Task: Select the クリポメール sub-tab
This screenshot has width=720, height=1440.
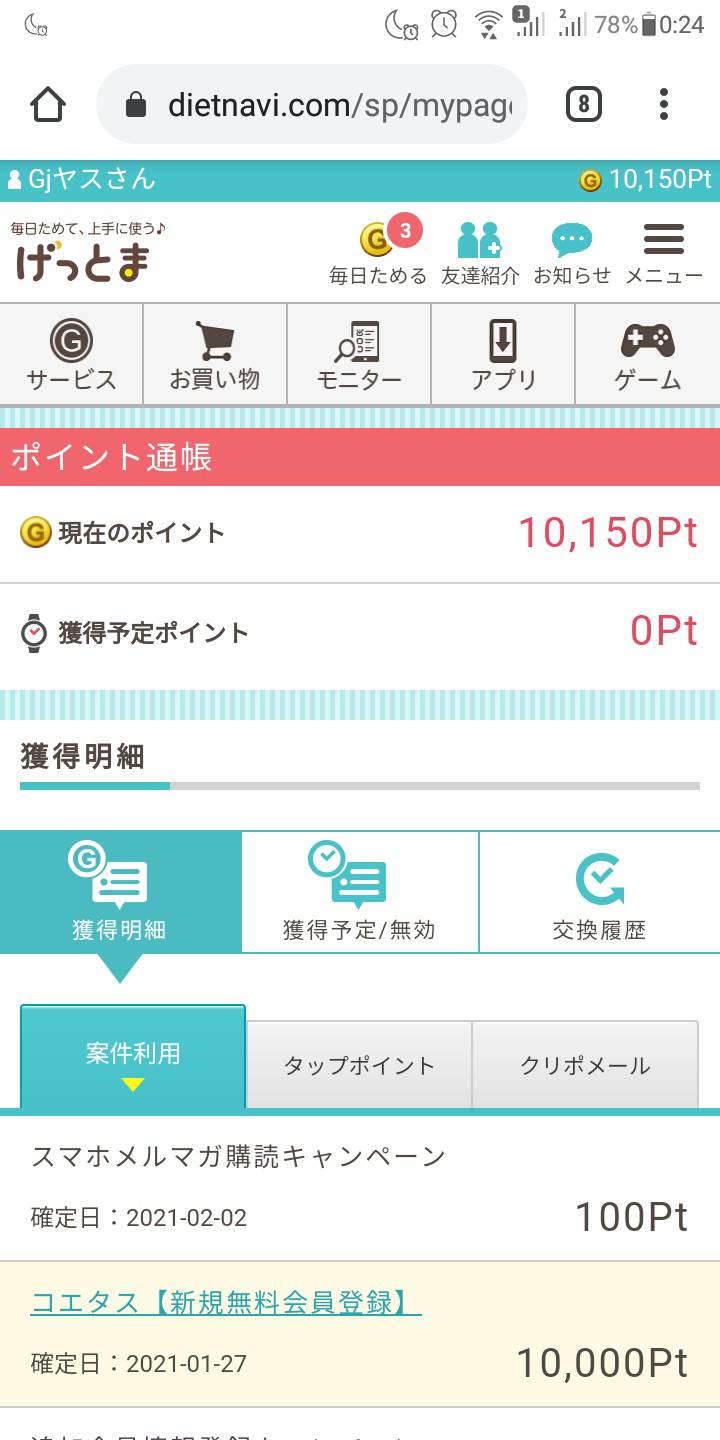Action: click(x=585, y=1065)
